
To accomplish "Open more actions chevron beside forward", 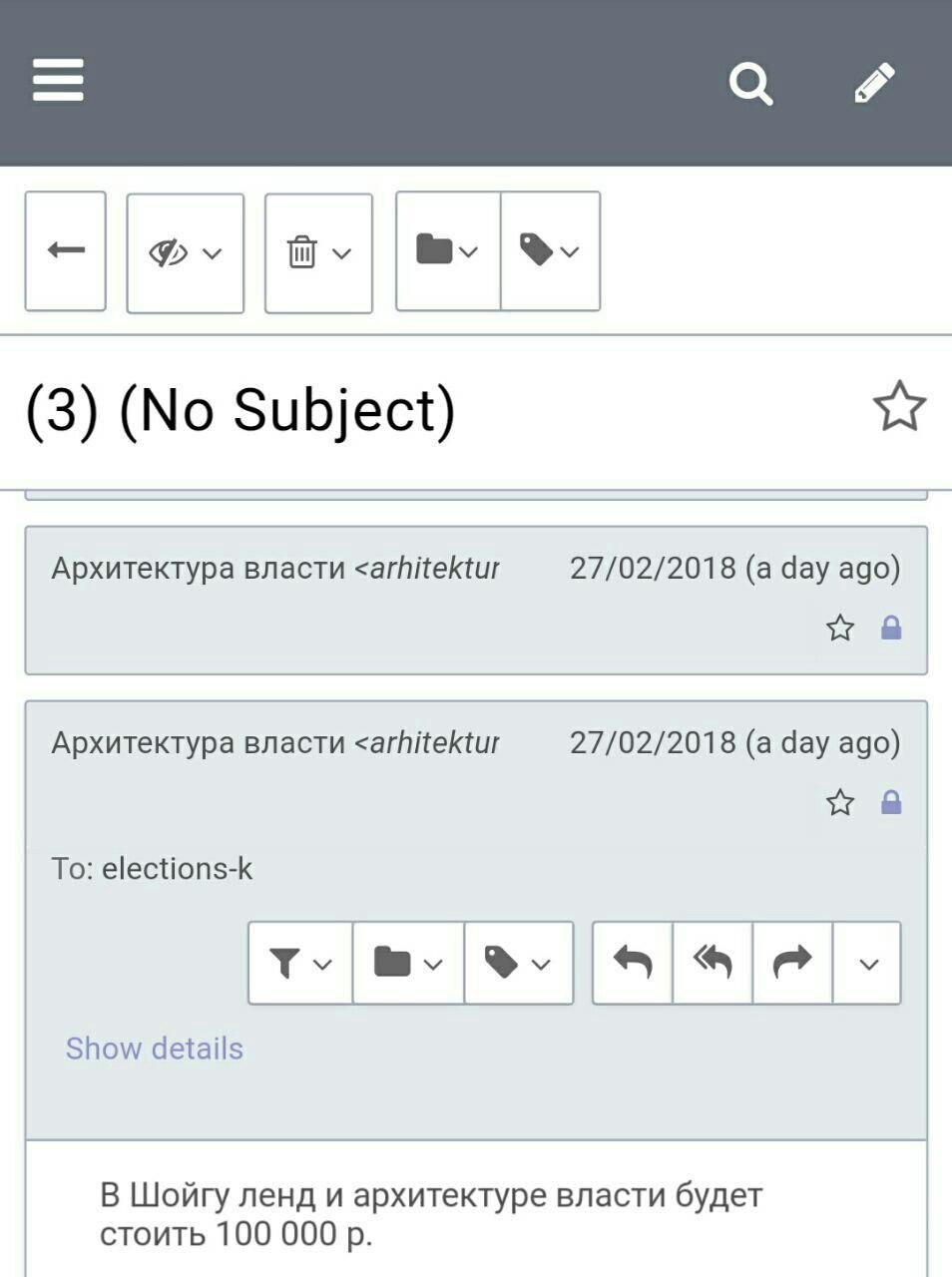I will (867, 963).
